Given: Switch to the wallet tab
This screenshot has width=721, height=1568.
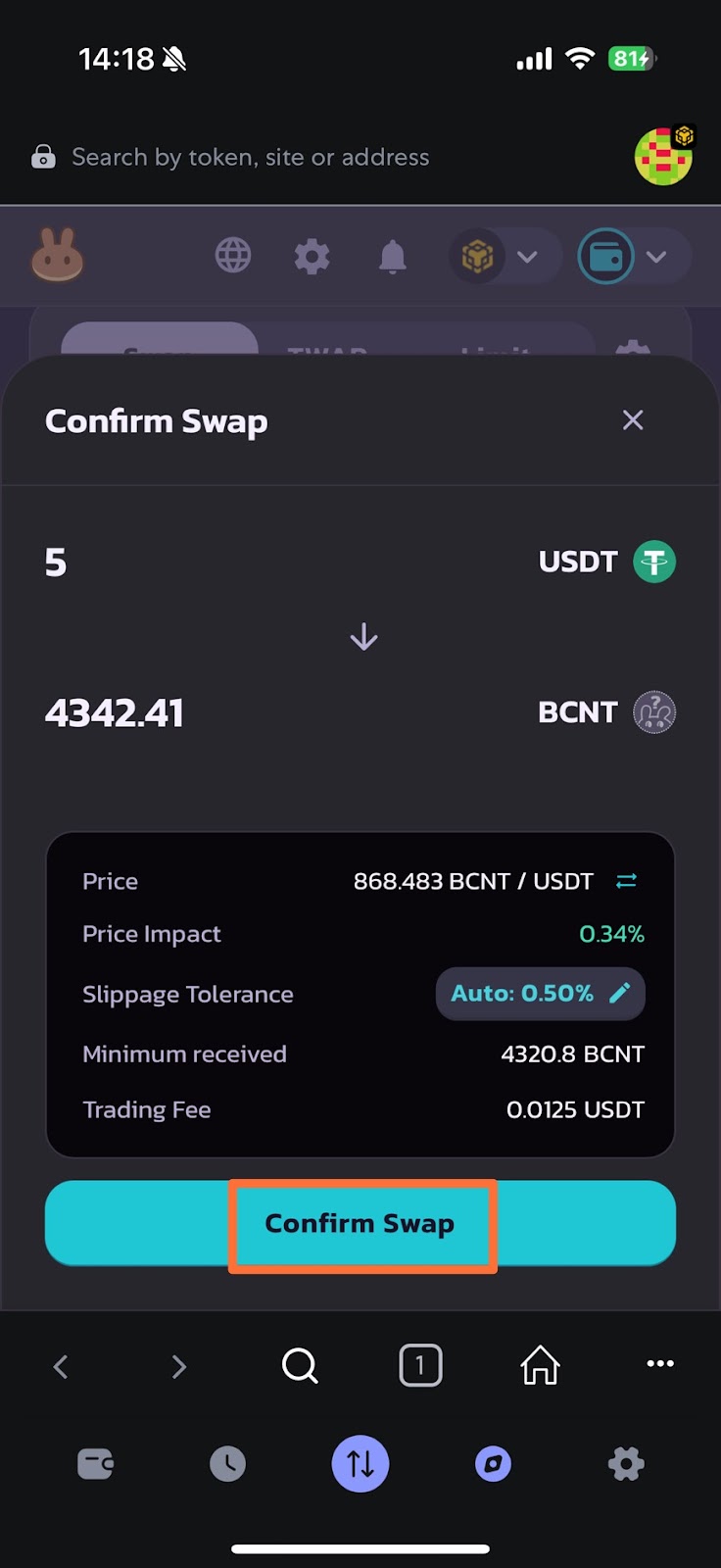Looking at the screenshot, I should 95,1464.
